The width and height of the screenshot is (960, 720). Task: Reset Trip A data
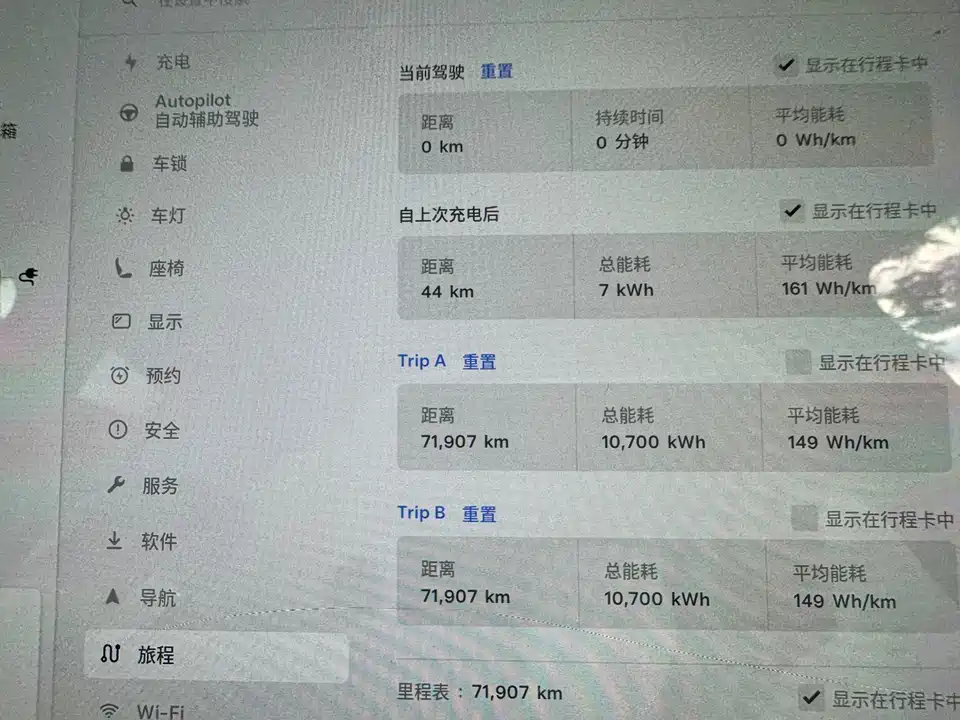(479, 362)
